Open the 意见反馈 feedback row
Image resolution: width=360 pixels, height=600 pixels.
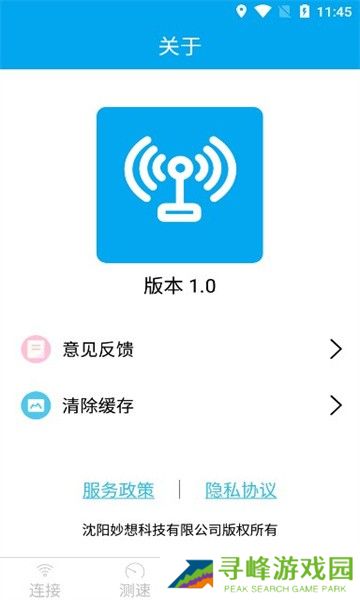(x=180, y=349)
